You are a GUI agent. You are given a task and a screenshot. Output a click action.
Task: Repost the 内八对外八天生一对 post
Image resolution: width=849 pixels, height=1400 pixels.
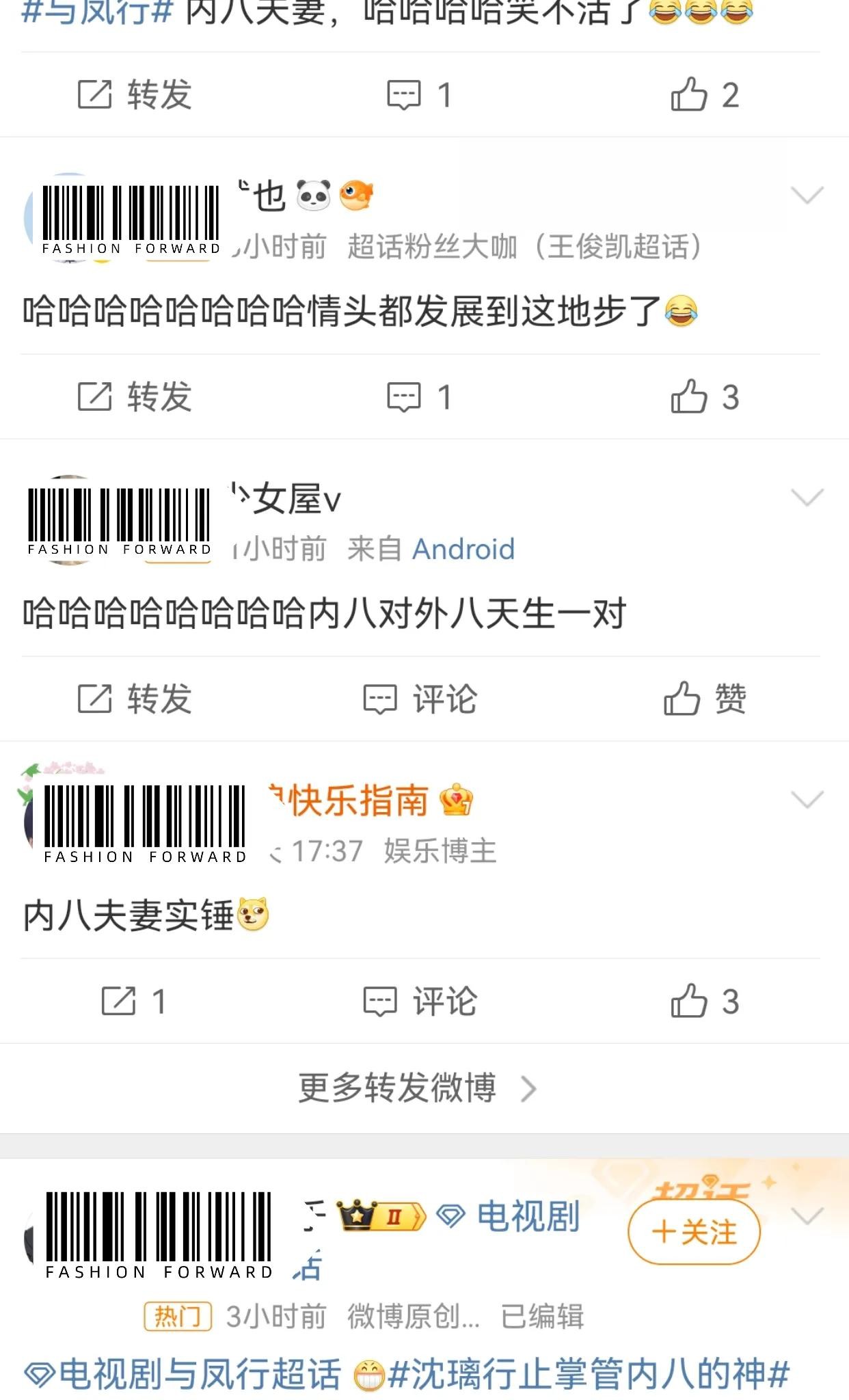tap(135, 699)
